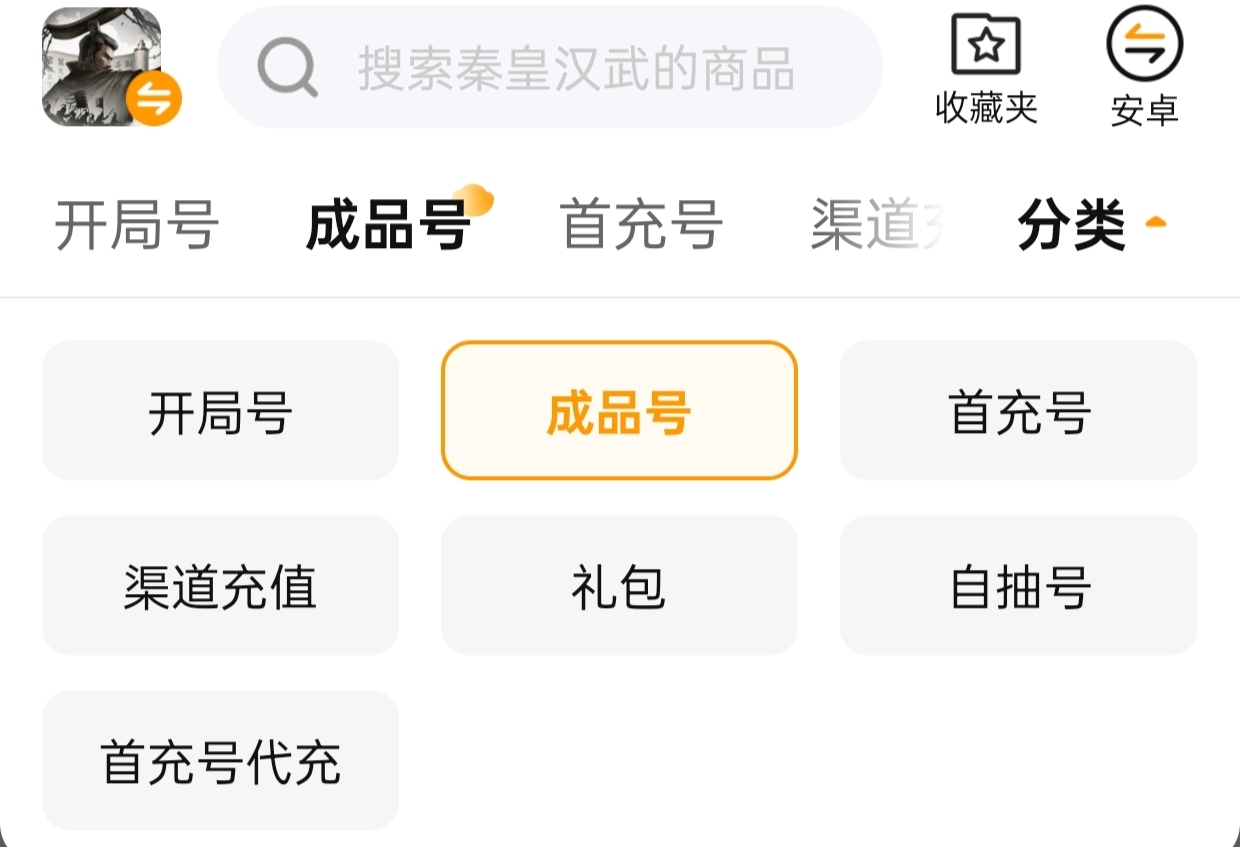Select the 自抽号 category chip
1240x847 pixels.
pos(1018,586)
